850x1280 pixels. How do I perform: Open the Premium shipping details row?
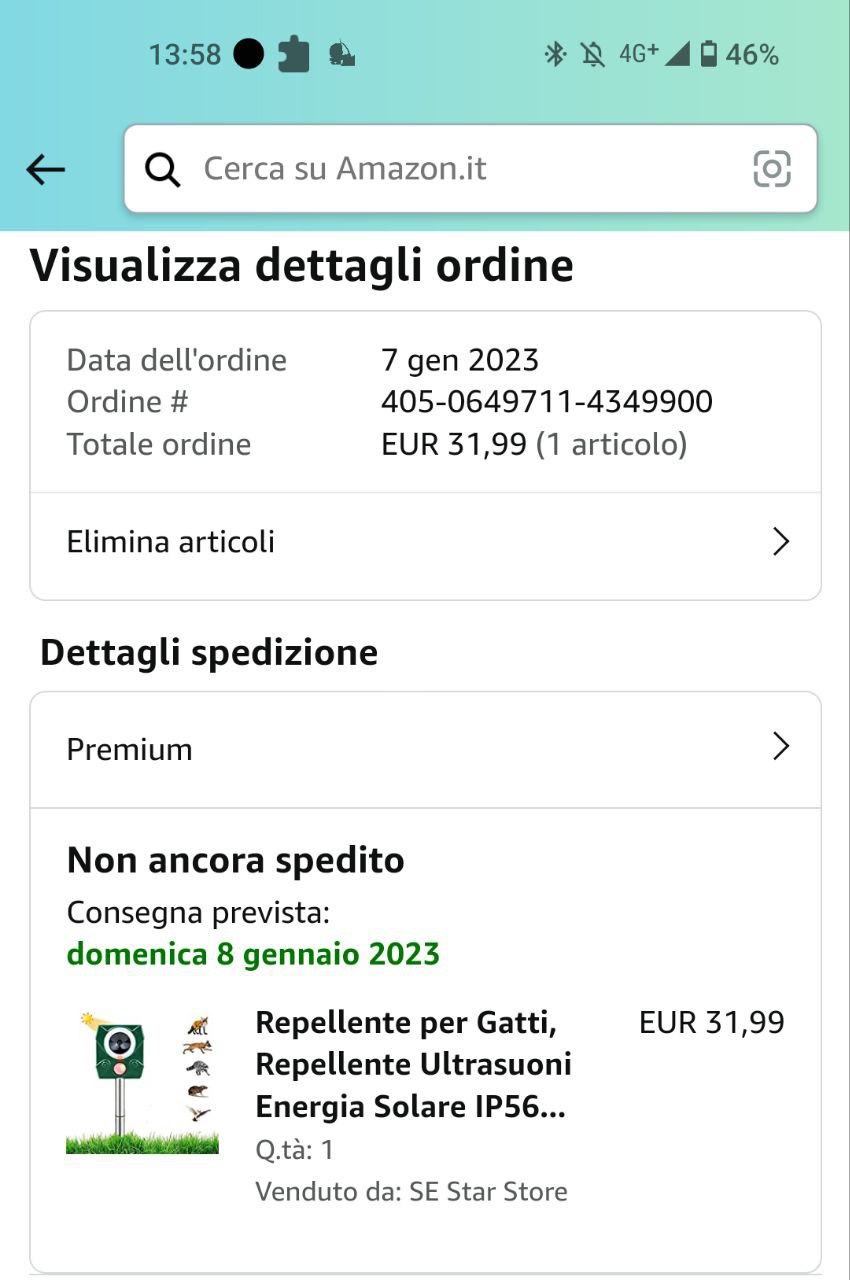point(425,749)
